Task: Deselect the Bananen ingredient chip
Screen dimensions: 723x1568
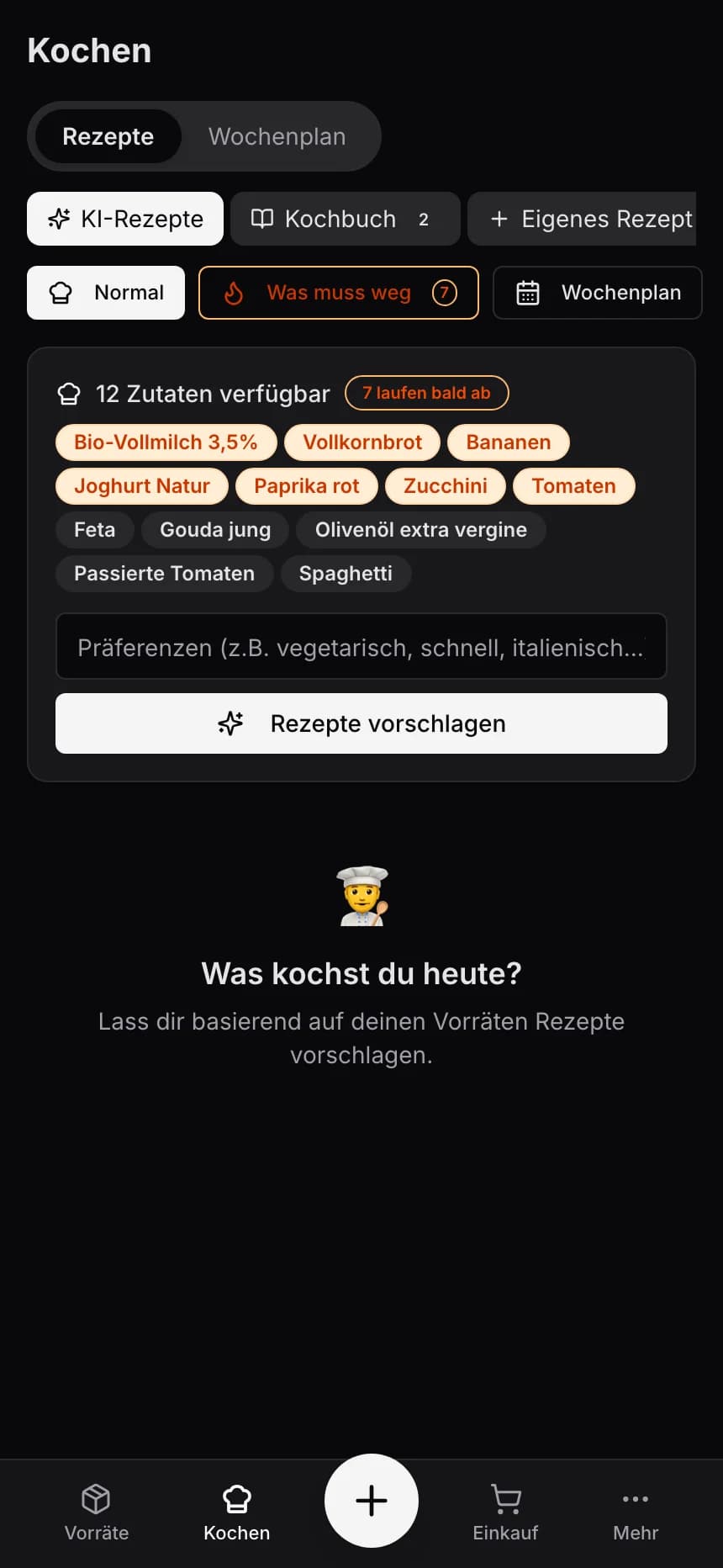Action: 509,442
